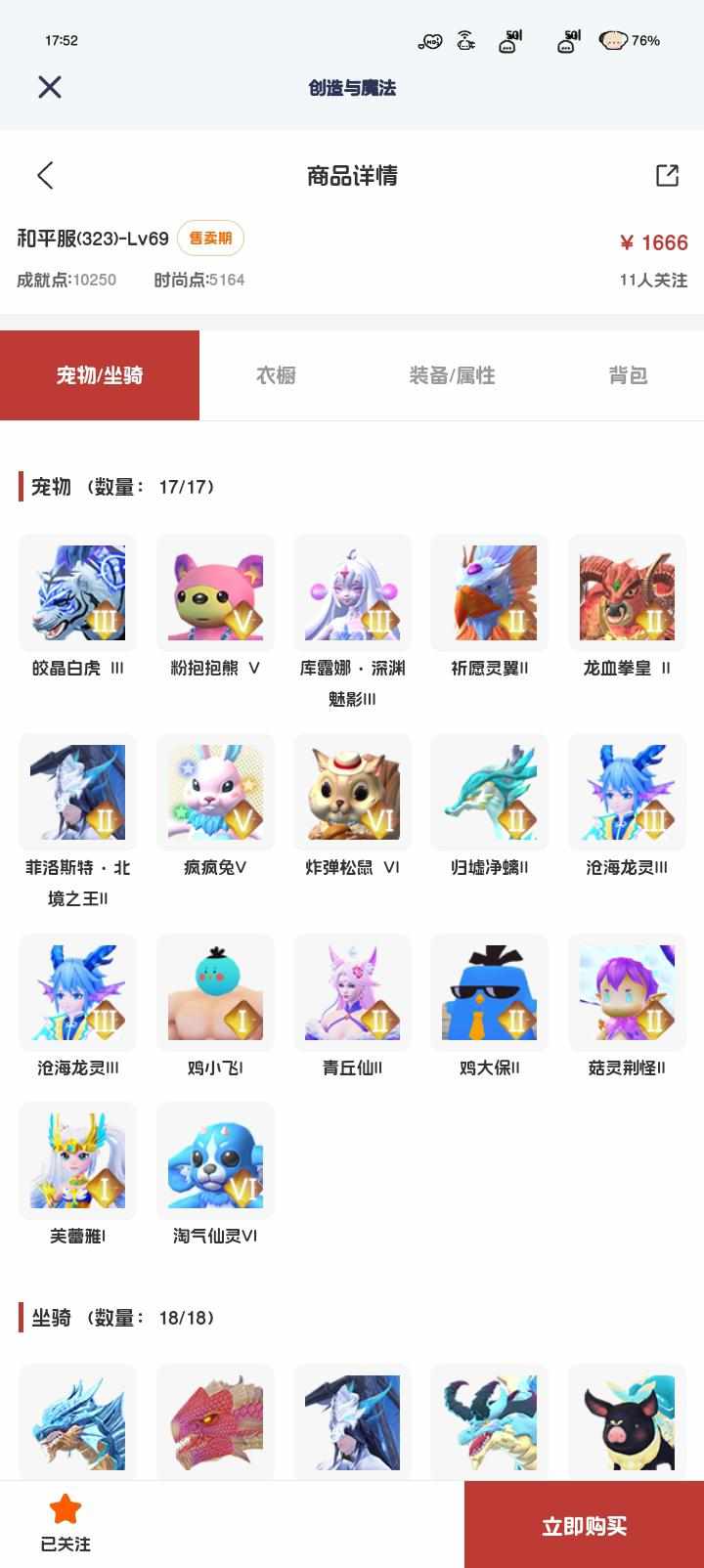
Task: Open the 背包 tab
Action: pos(628,375)
